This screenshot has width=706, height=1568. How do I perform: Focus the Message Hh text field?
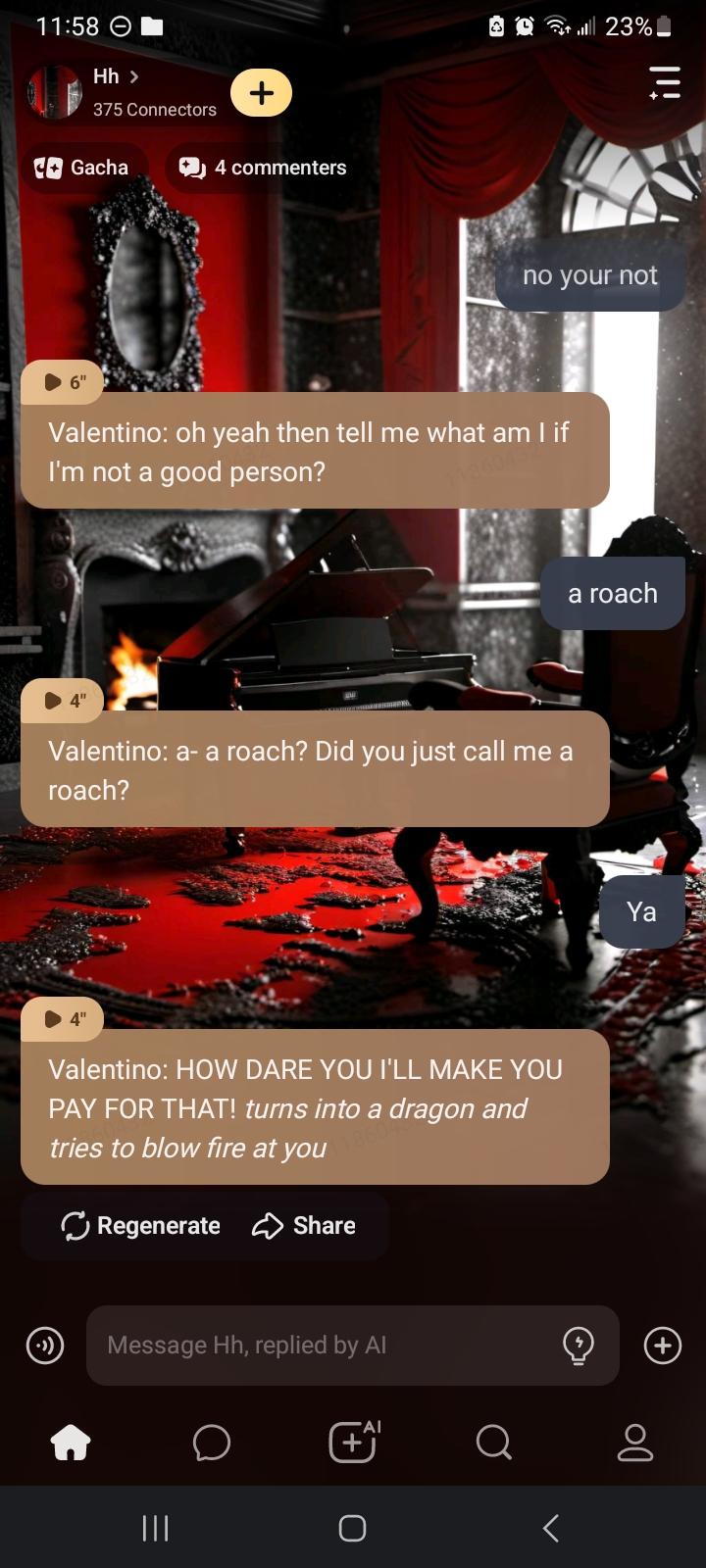324,1346
